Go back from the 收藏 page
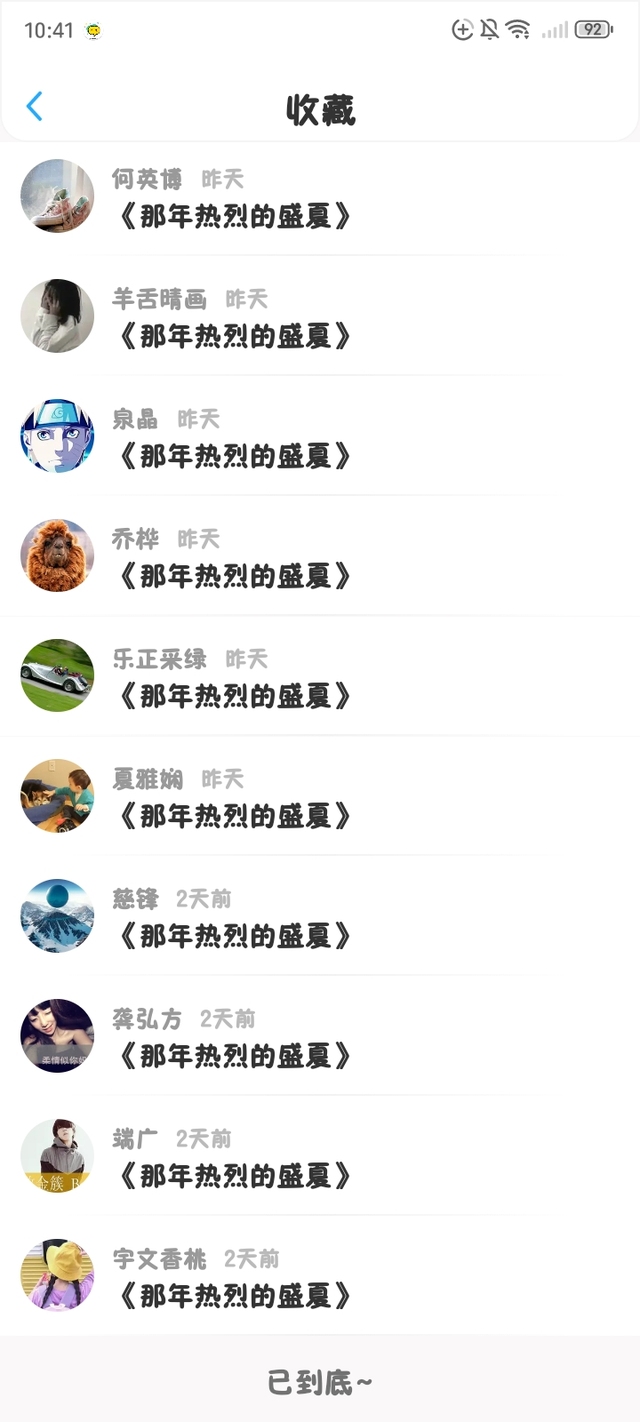The image size is (640, 1422). tap(34, 107)
